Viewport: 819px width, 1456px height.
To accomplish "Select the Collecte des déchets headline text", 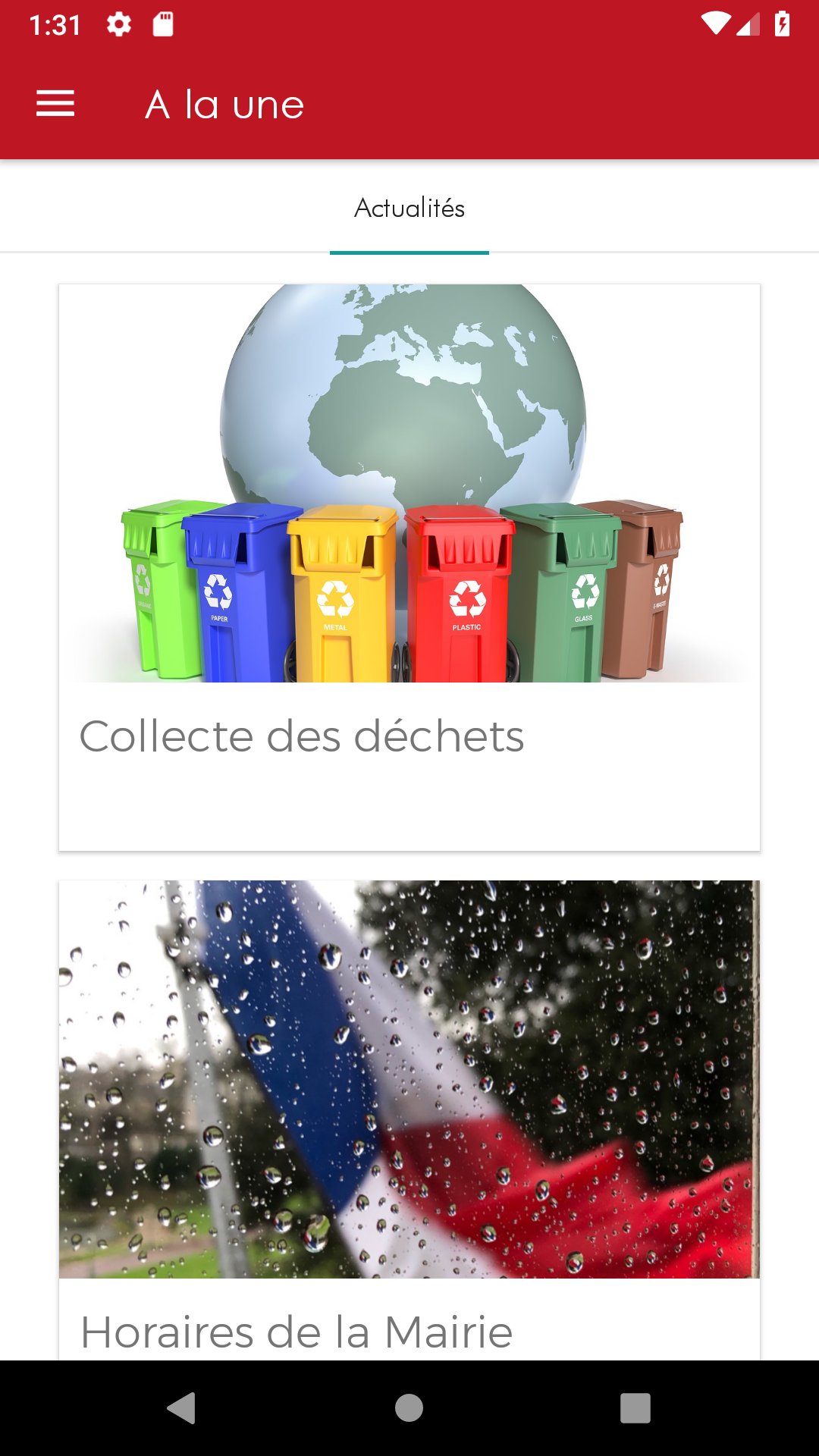I will [x=301, y=734].
